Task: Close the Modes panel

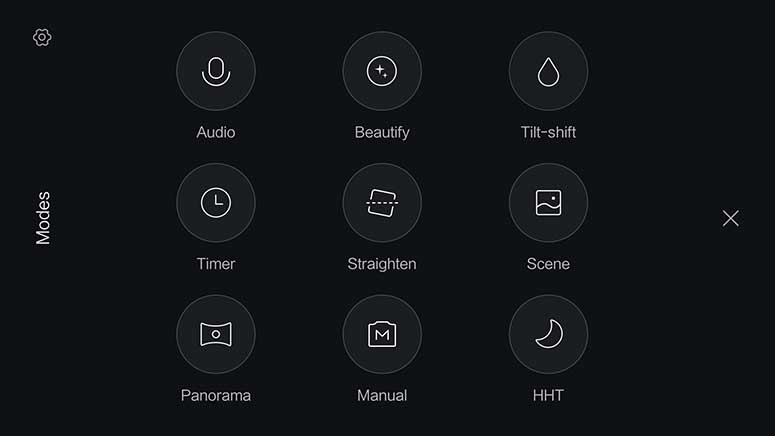Action: [x=731, y=218]
